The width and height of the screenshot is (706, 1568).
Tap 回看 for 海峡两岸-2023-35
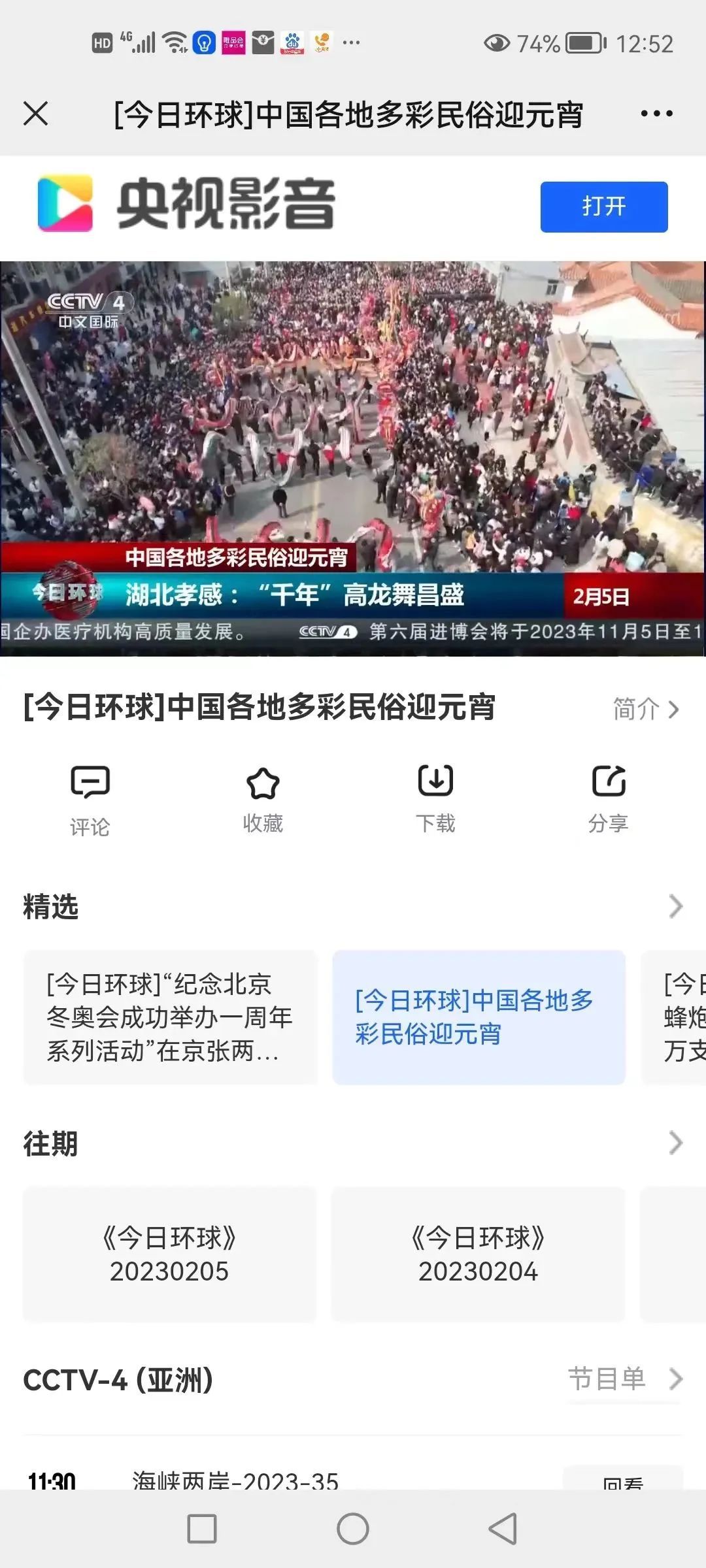click(x=622, y=1480)
